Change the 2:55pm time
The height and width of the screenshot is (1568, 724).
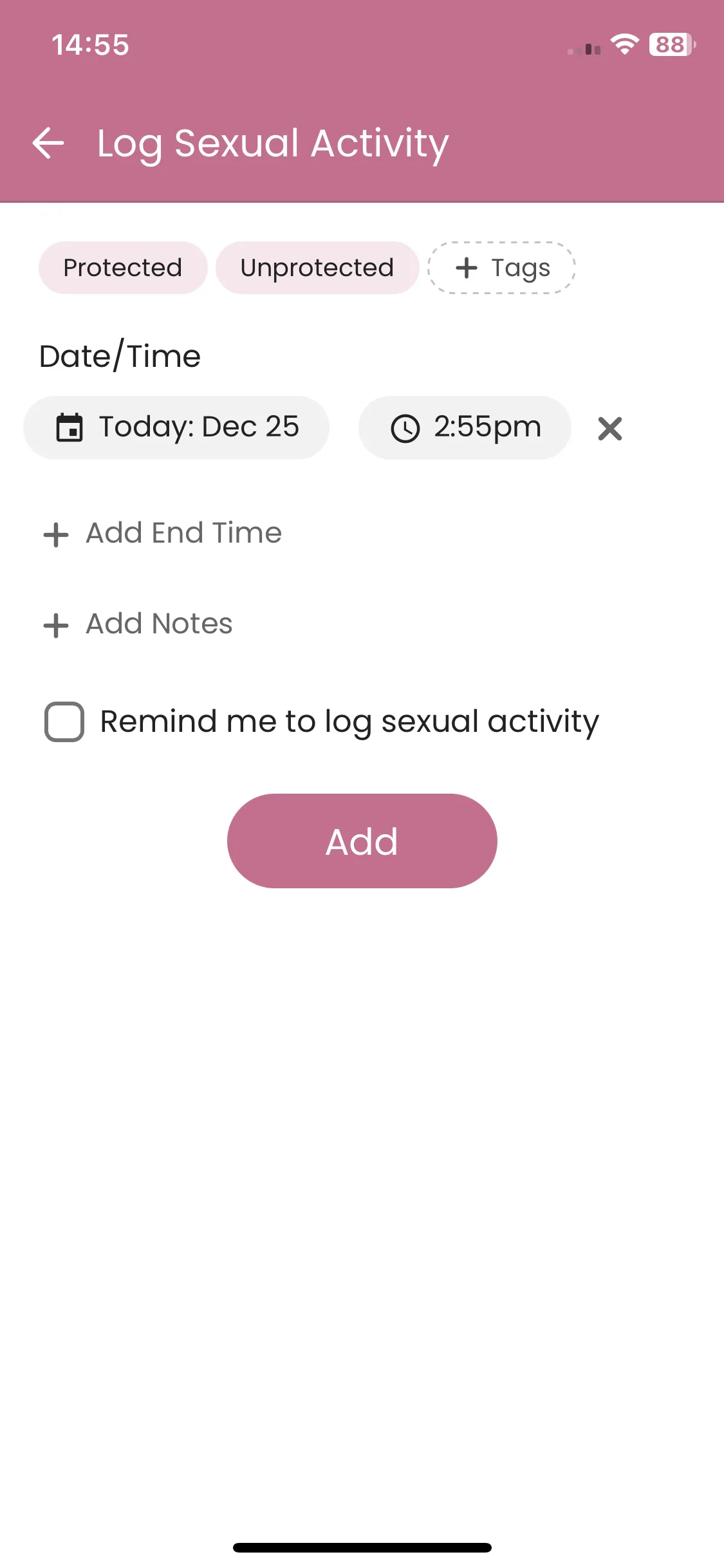[465, 427]
